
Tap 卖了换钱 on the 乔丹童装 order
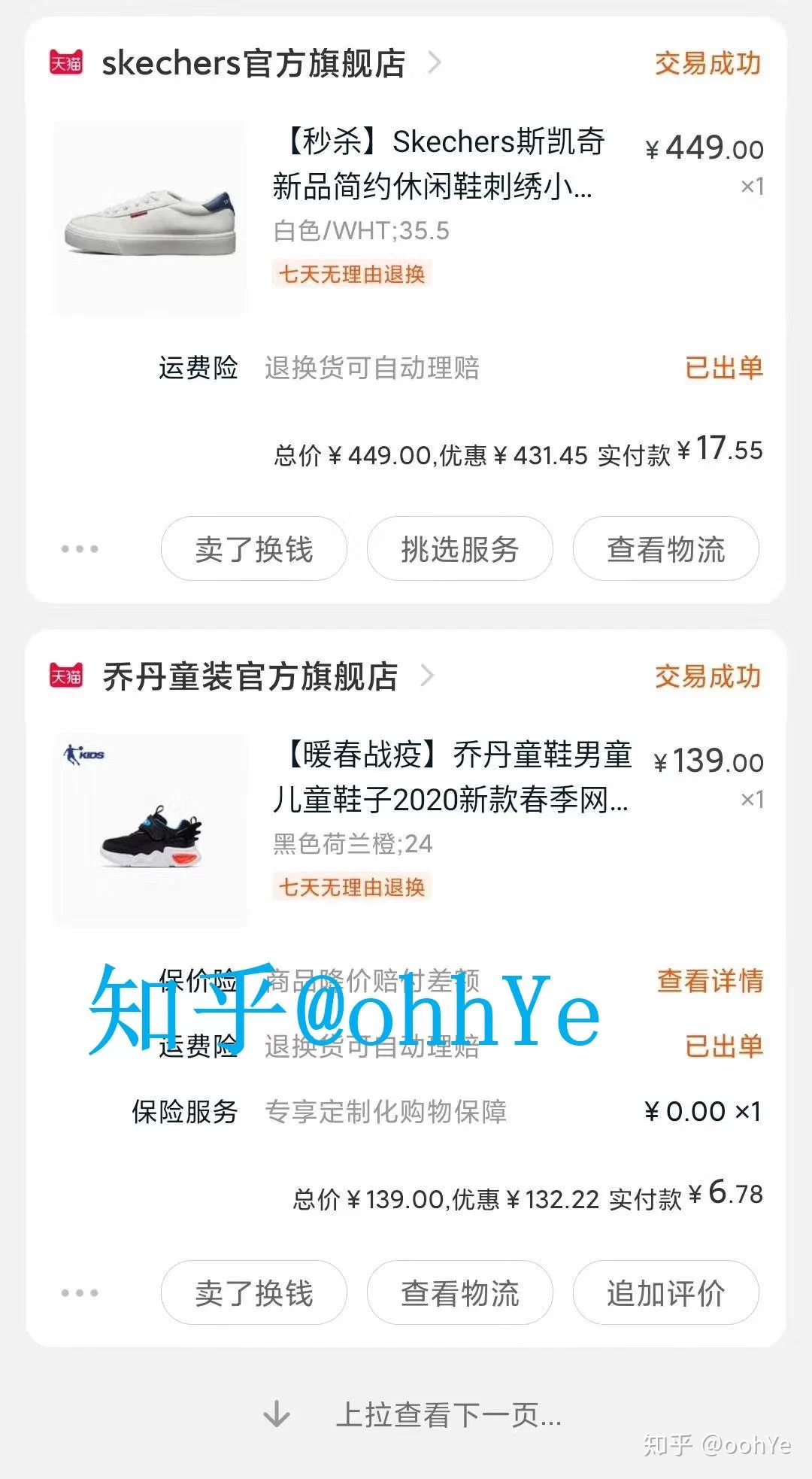pos(254,1293)
